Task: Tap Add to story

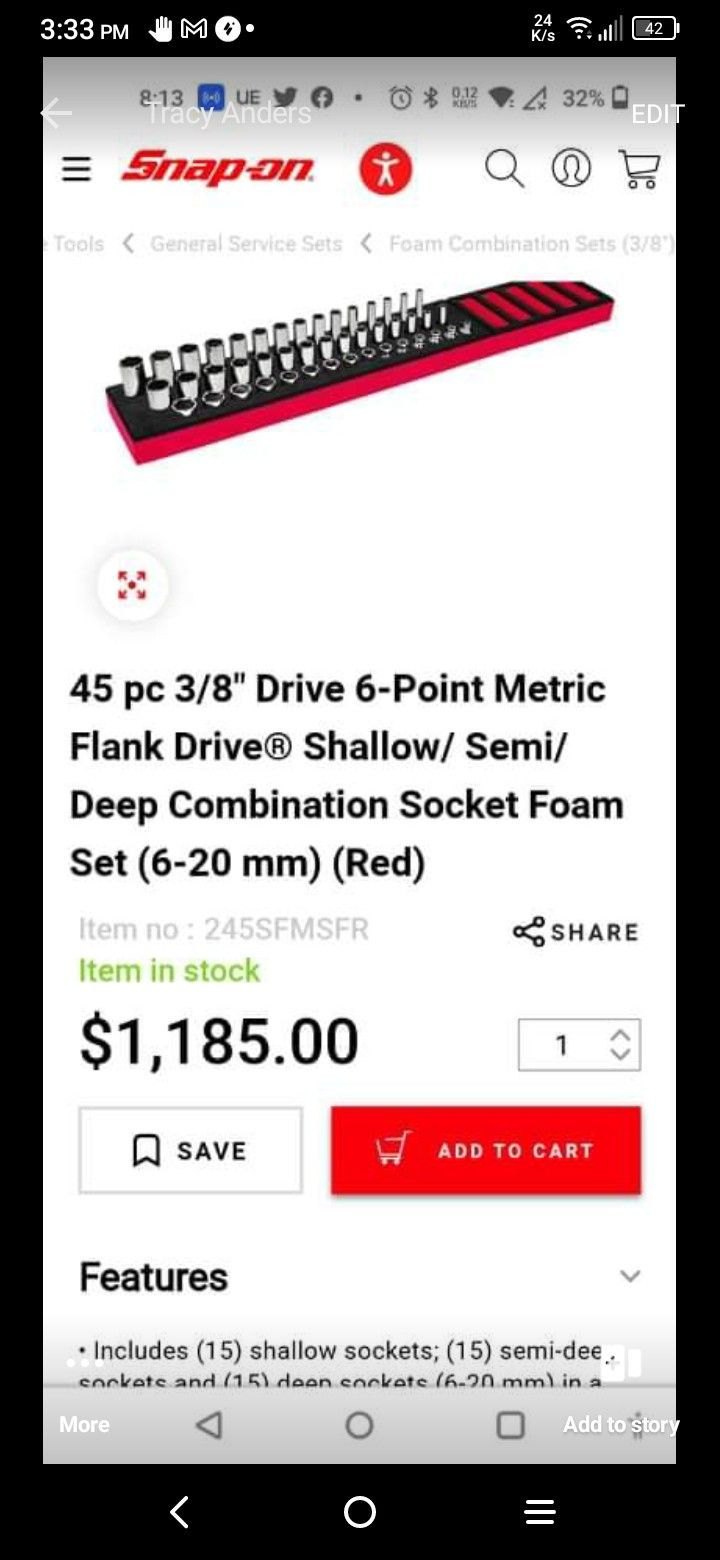Action: point(620,1424)
